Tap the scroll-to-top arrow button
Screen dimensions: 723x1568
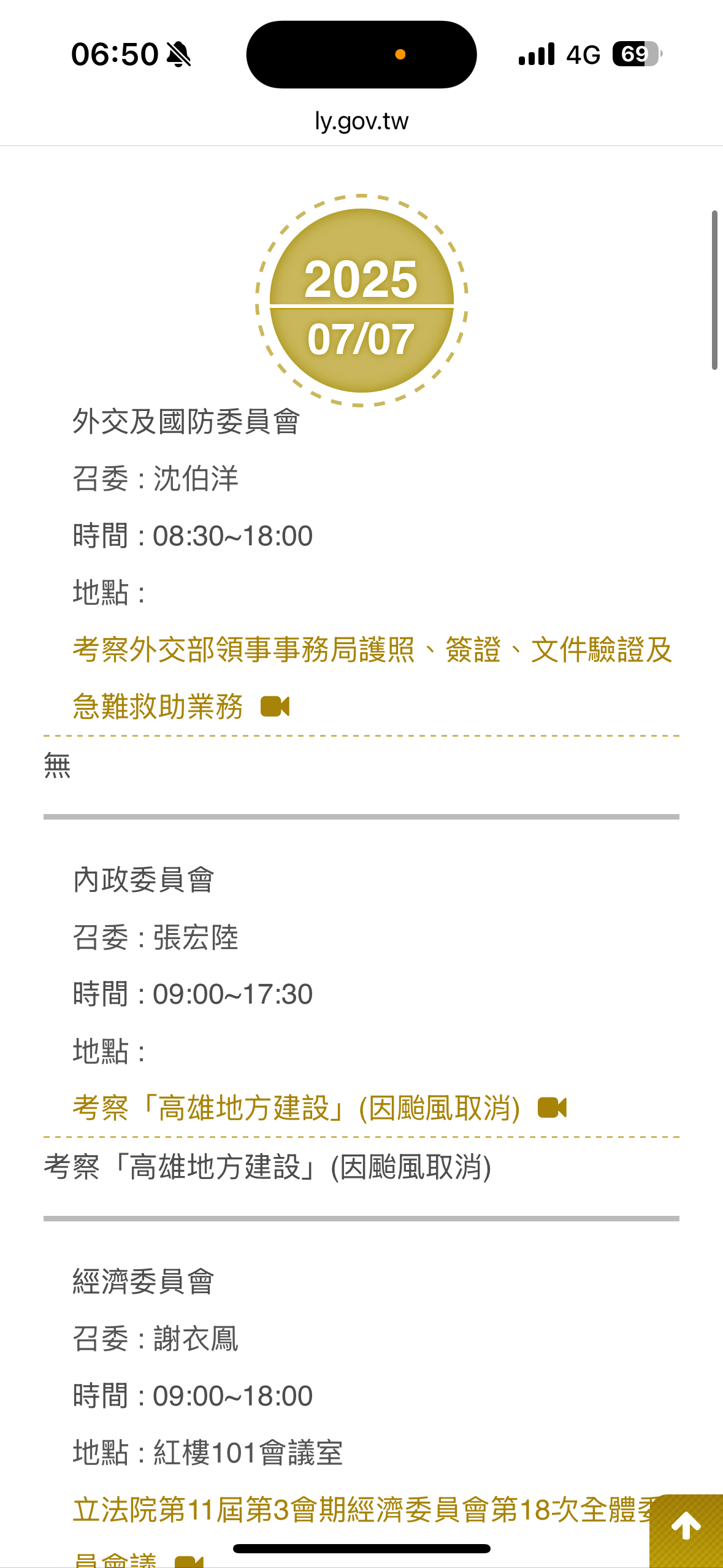[686, 1528]
